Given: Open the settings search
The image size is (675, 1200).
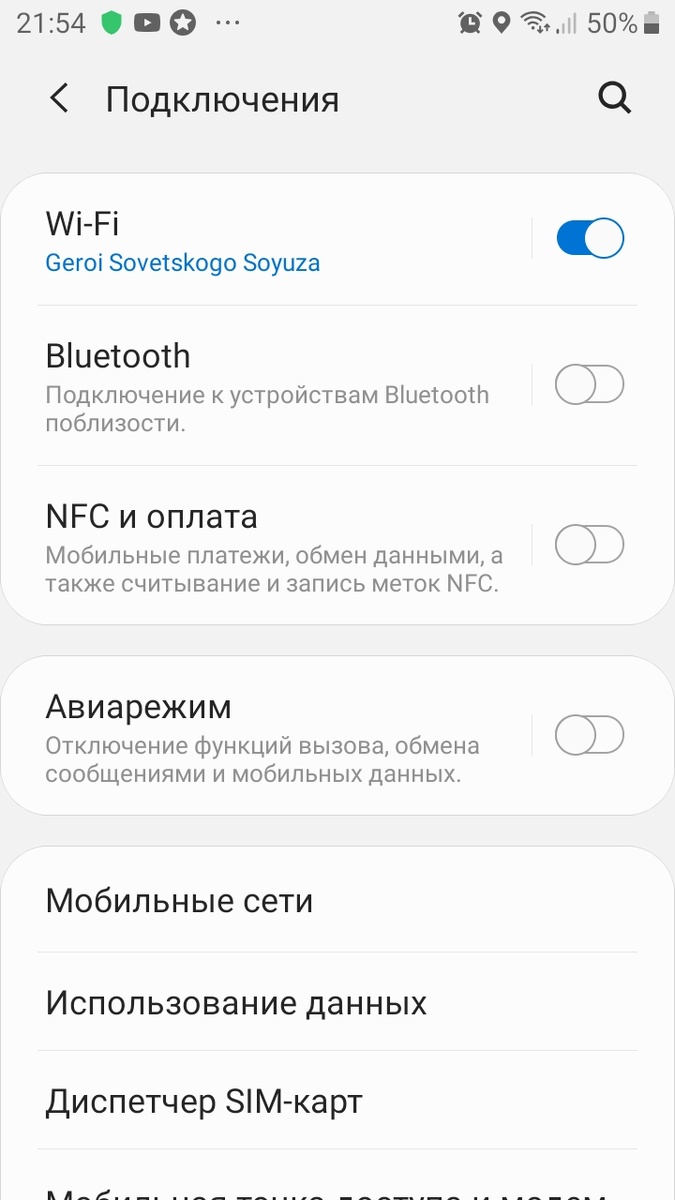Looking at the screenshot, I should click(x=614, y=98).
